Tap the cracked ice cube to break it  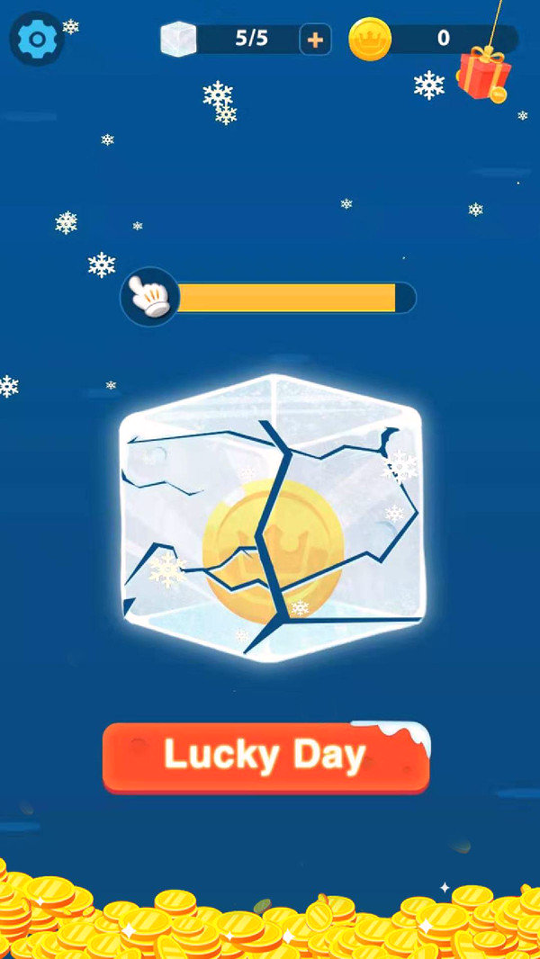pyautogui.click(x=272, y=517)
